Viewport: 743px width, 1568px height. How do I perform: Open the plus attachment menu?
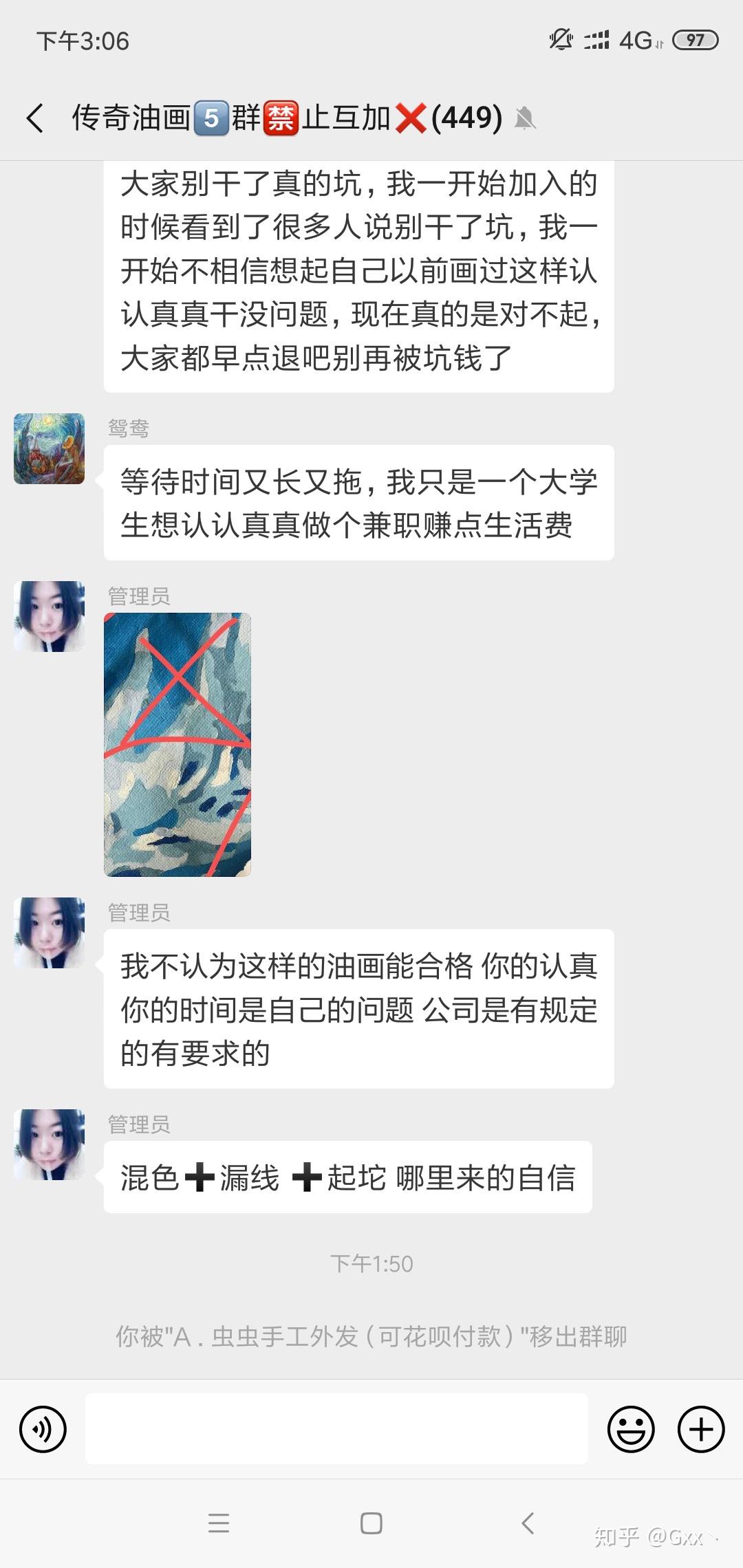[x=701, y=1430]
